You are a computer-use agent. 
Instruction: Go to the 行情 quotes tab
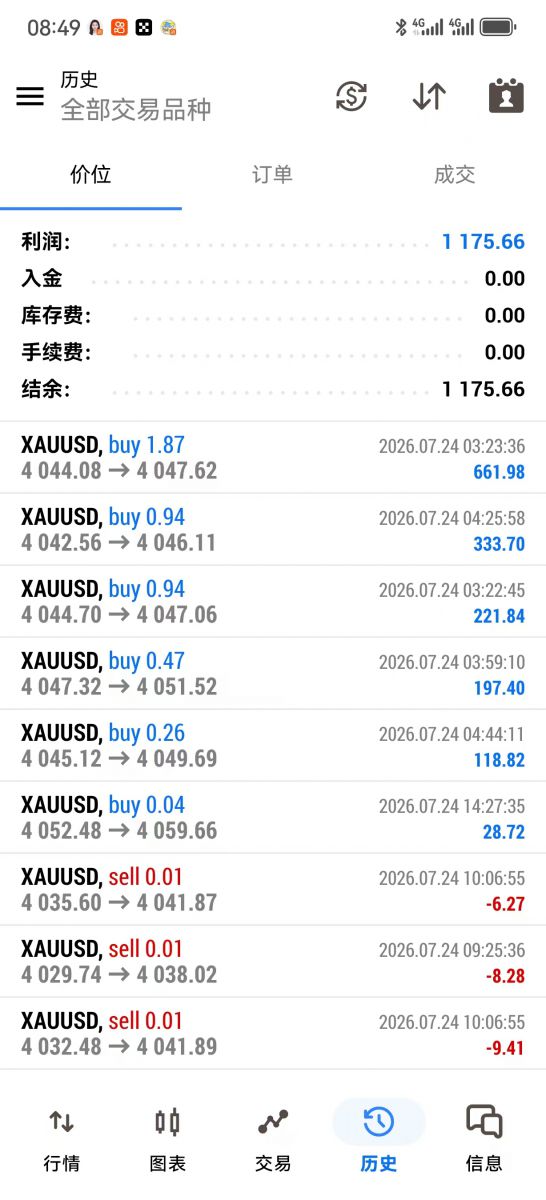(62, 1138)
